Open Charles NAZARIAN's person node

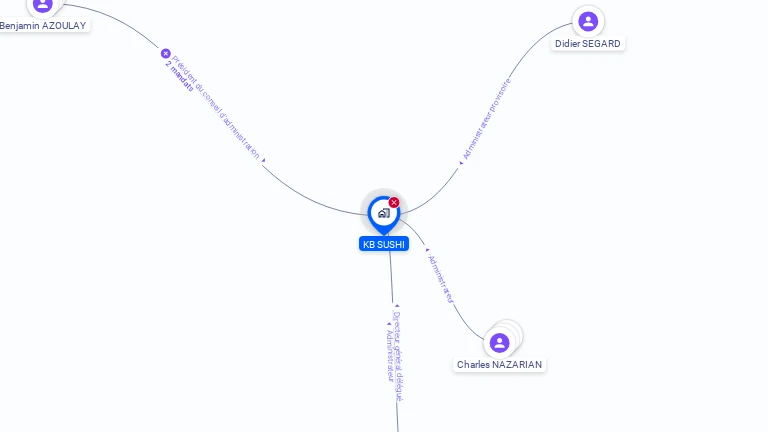point(500,343)
